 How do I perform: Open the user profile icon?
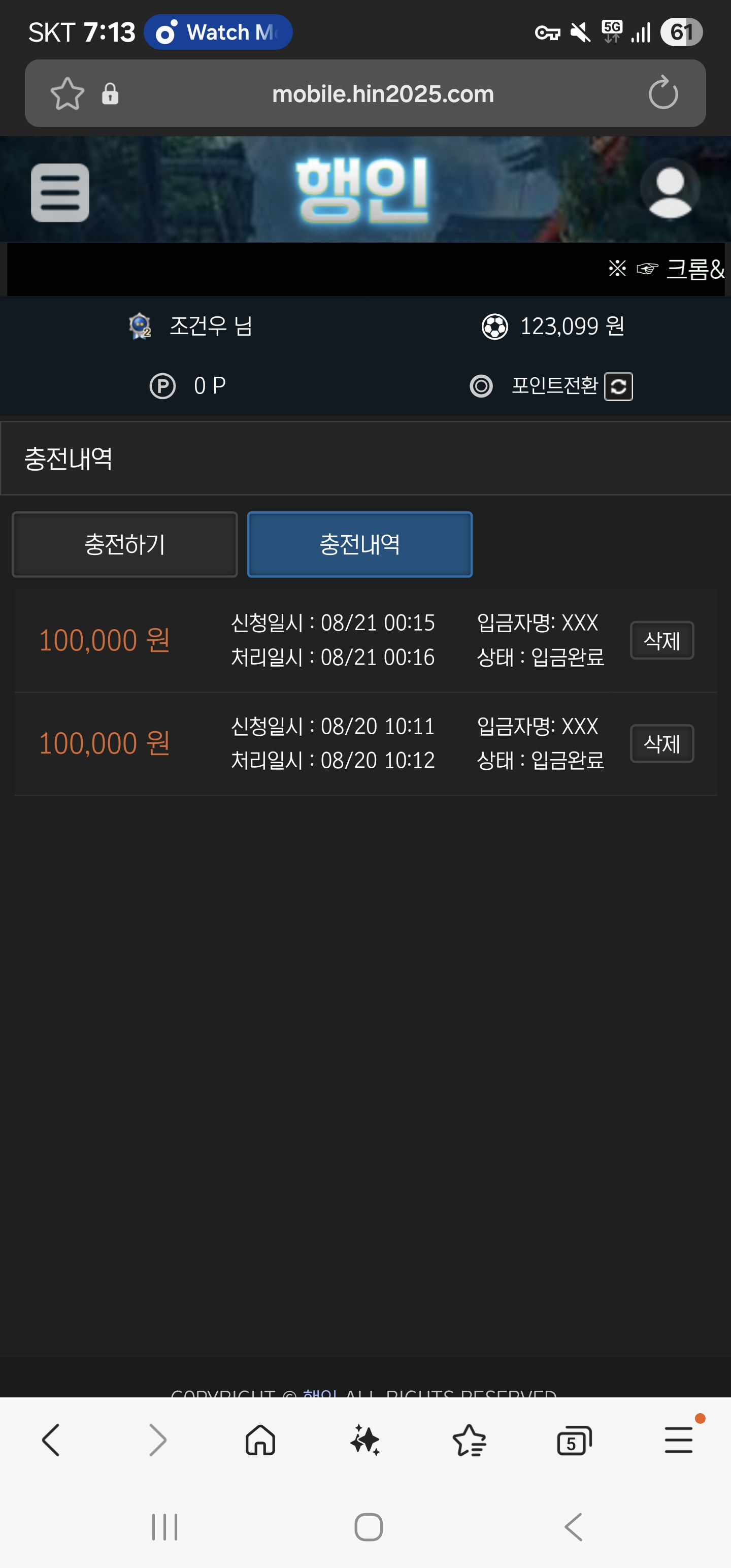(x=670, y=189)
